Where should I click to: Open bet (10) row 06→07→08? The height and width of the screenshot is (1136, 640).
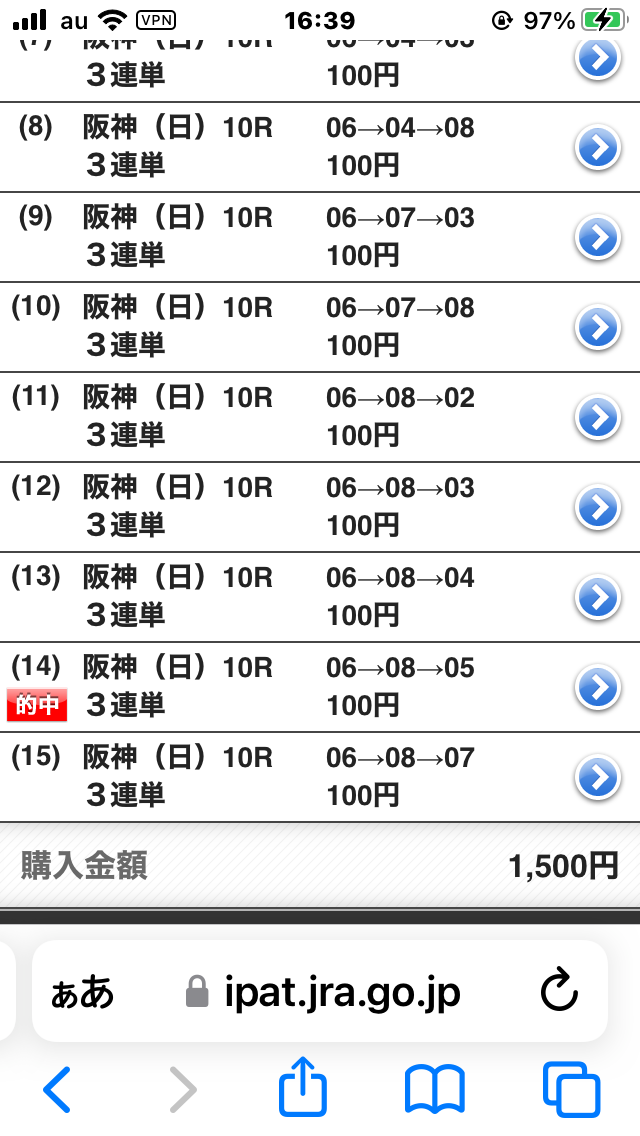tap(597, 328)
